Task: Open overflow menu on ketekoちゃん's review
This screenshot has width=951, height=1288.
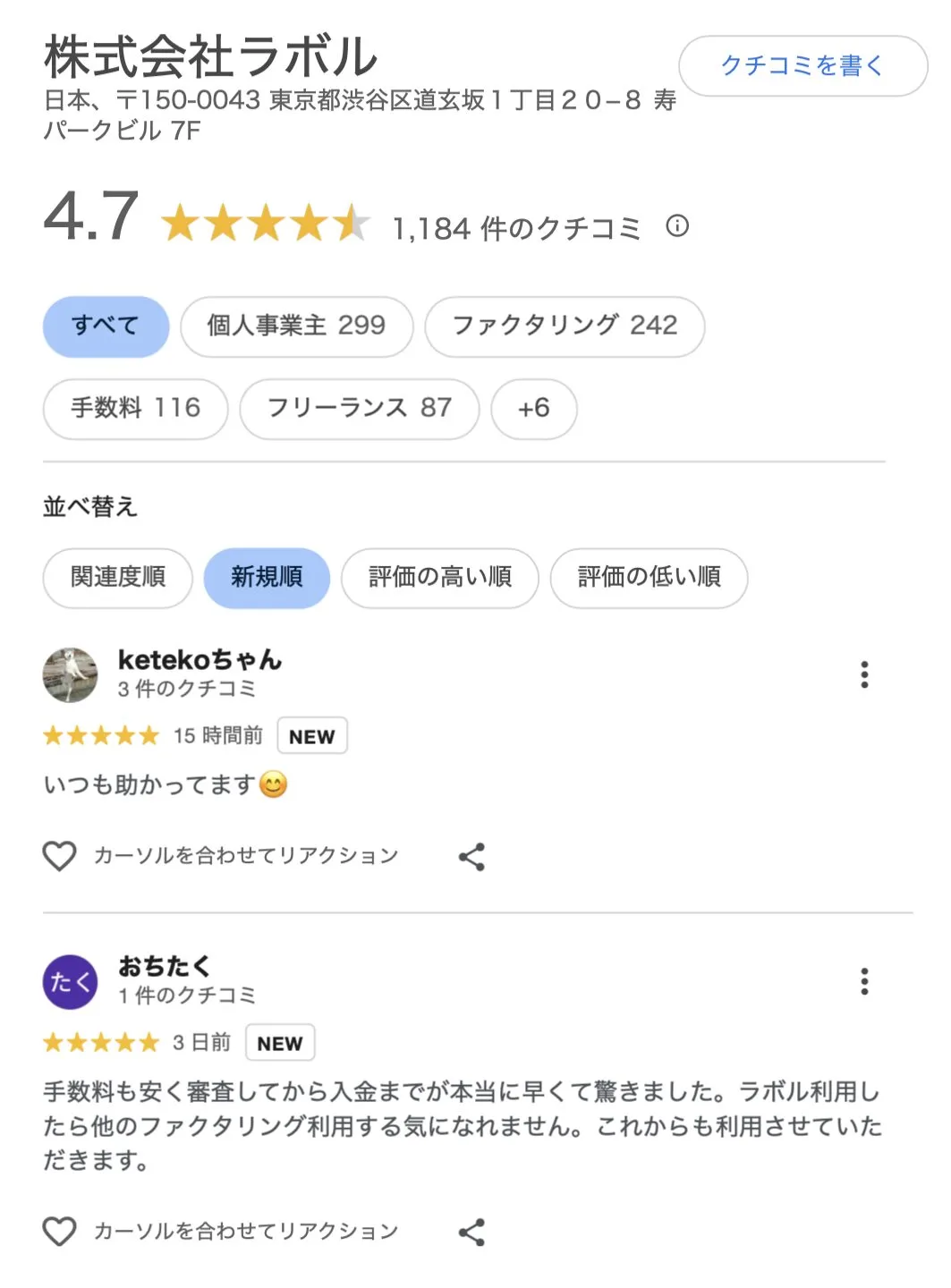Action: tap(864, 674)
